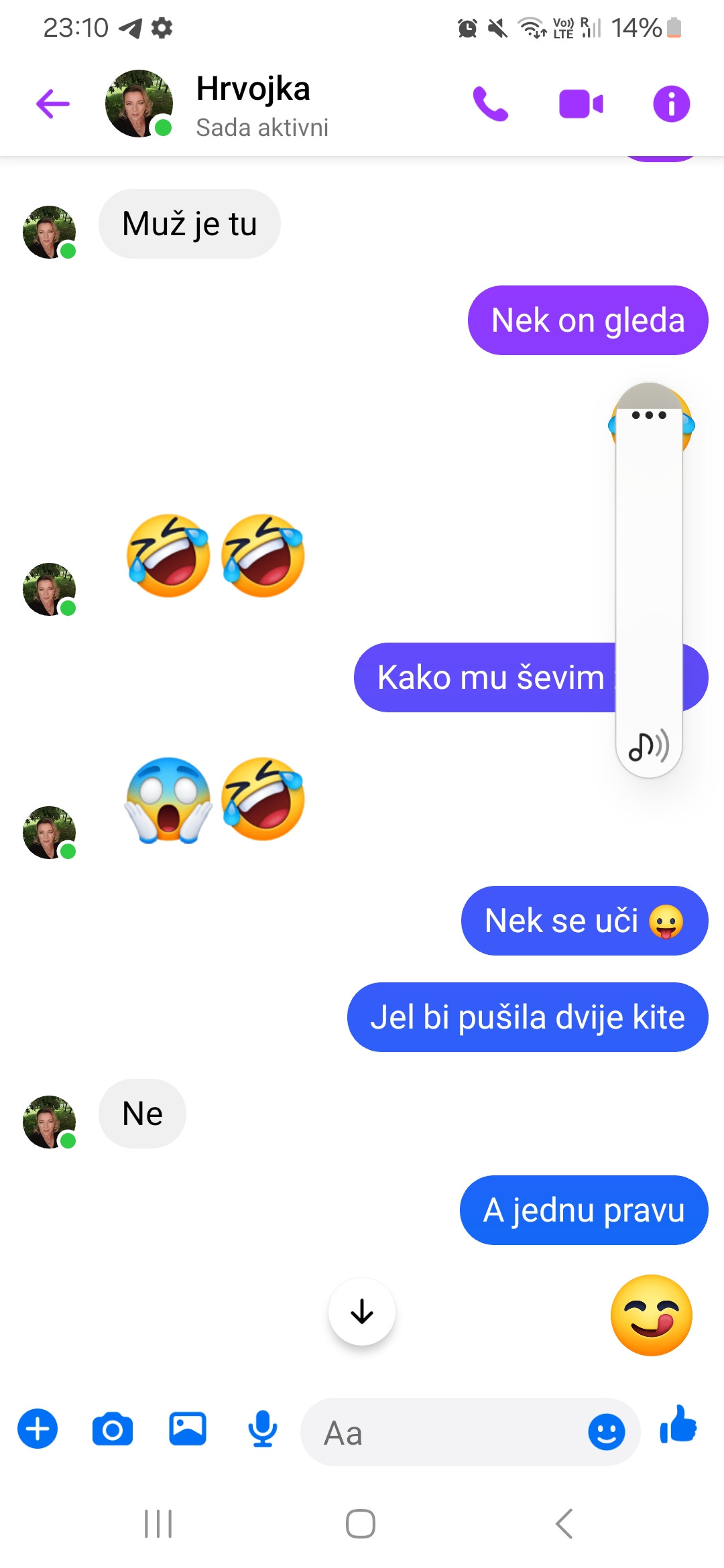
Task: Go back from Hrvojka's chat
Action: (x=53, y=104)
